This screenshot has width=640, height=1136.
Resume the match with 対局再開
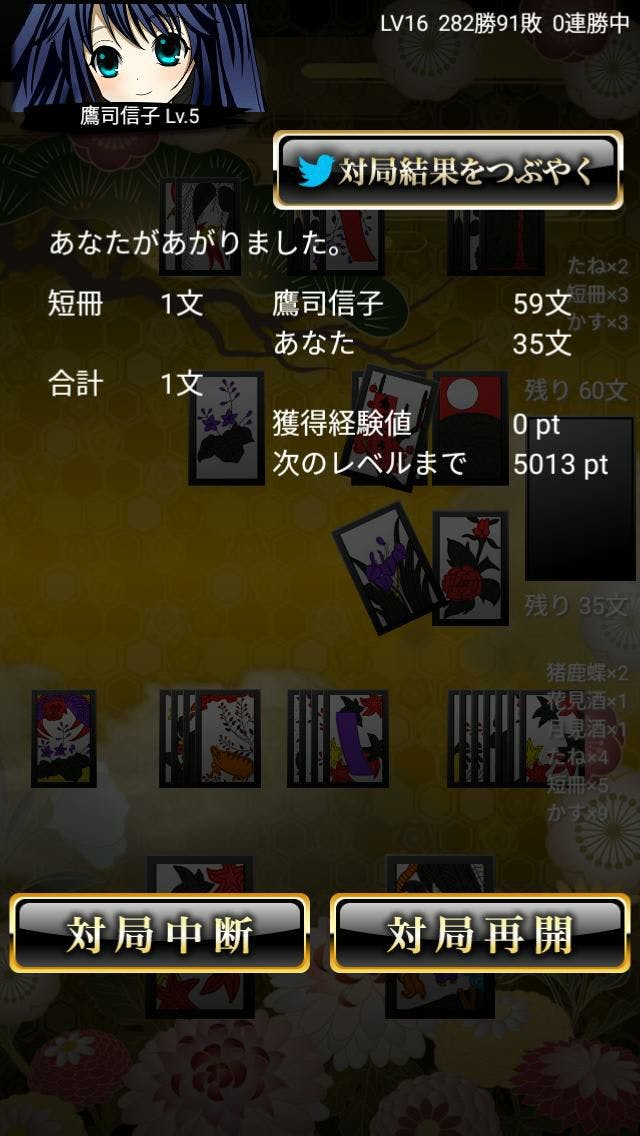(480, 933)
